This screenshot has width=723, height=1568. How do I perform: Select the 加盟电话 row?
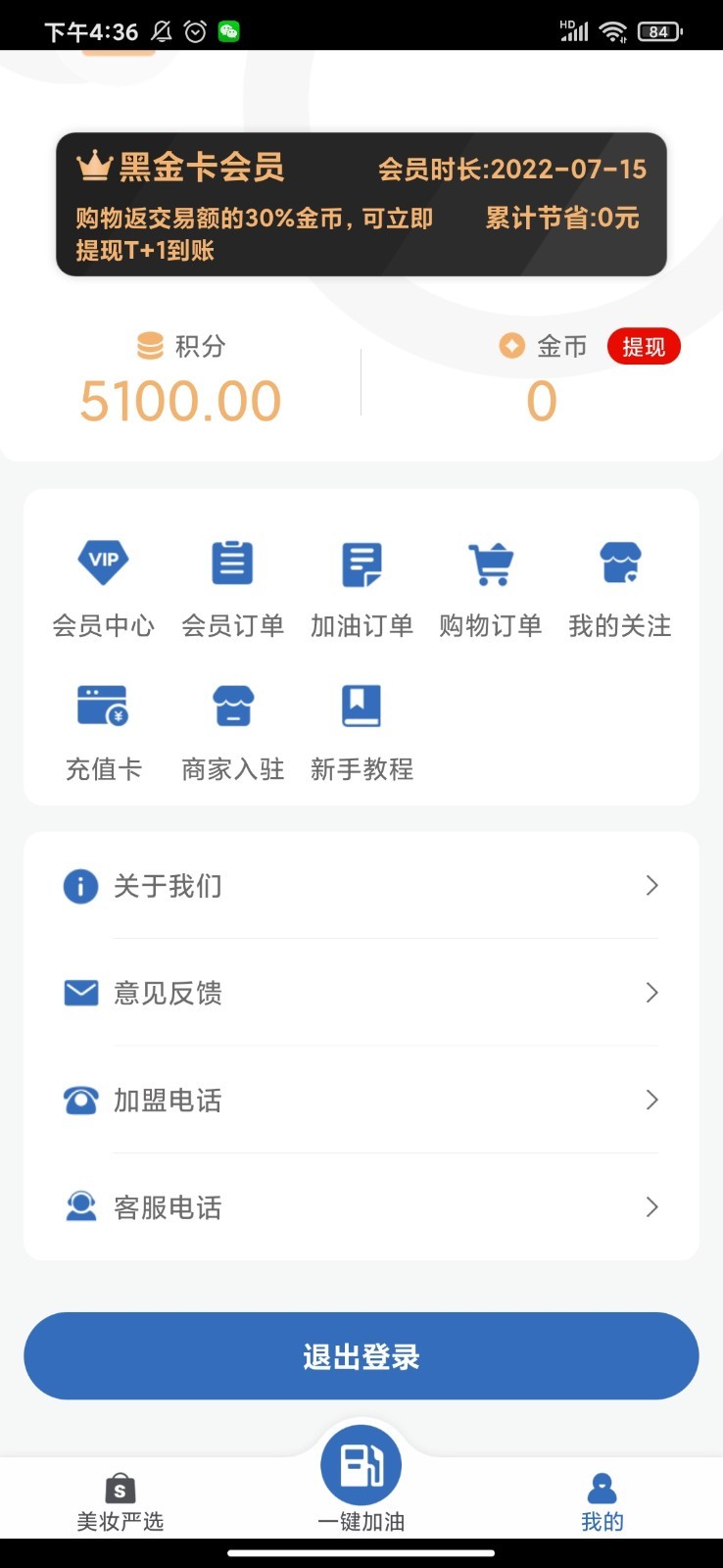coord(361,1100)
